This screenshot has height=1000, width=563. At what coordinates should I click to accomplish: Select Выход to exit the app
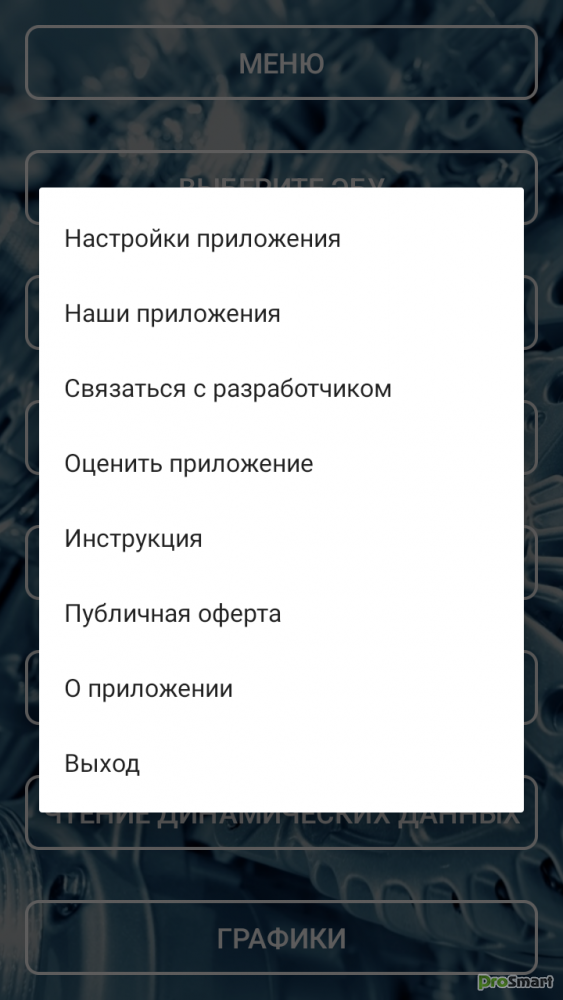point(281,763)
